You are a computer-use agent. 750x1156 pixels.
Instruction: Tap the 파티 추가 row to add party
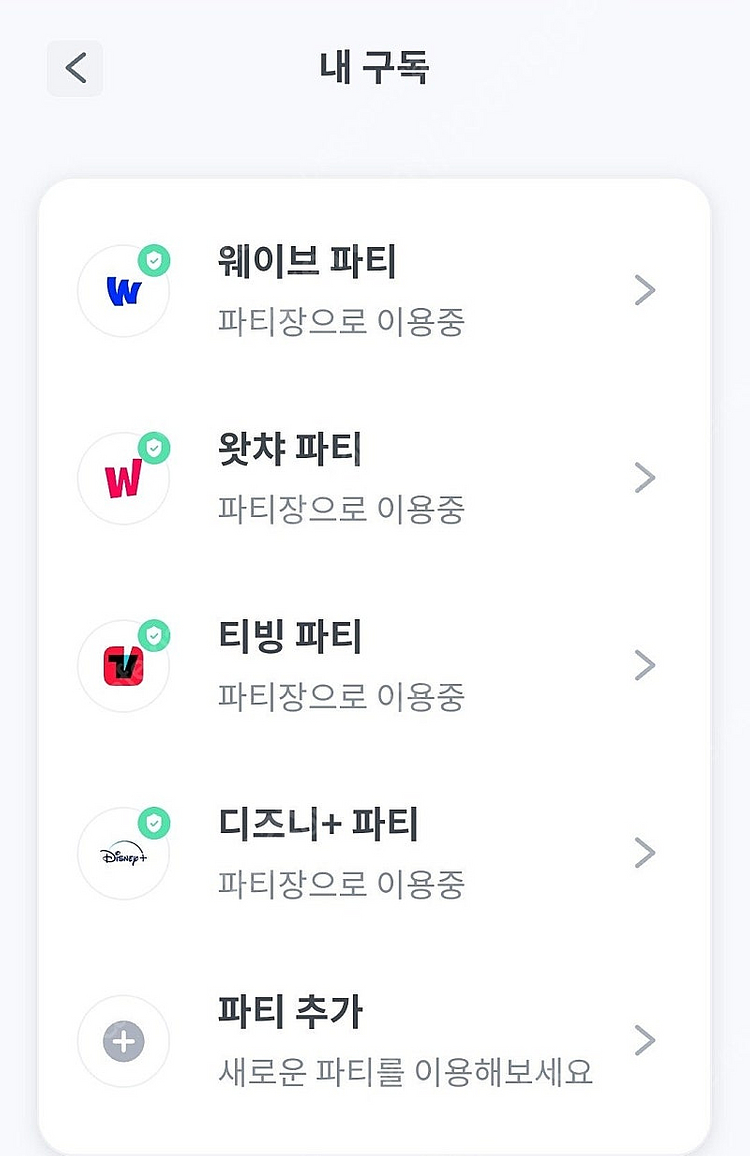[375, 1040]
